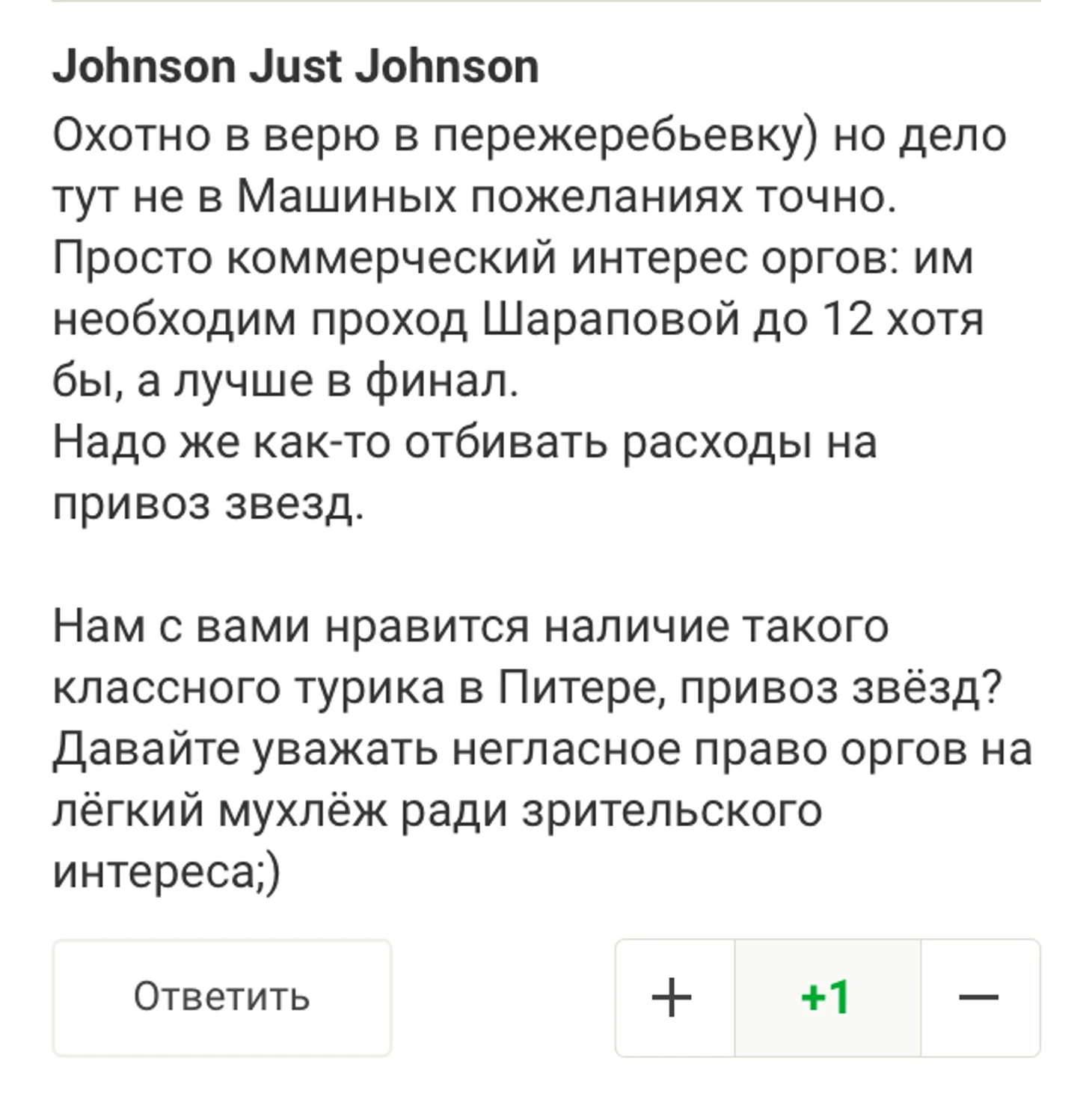Downvote the comment with the minus button

click(978, 997)
